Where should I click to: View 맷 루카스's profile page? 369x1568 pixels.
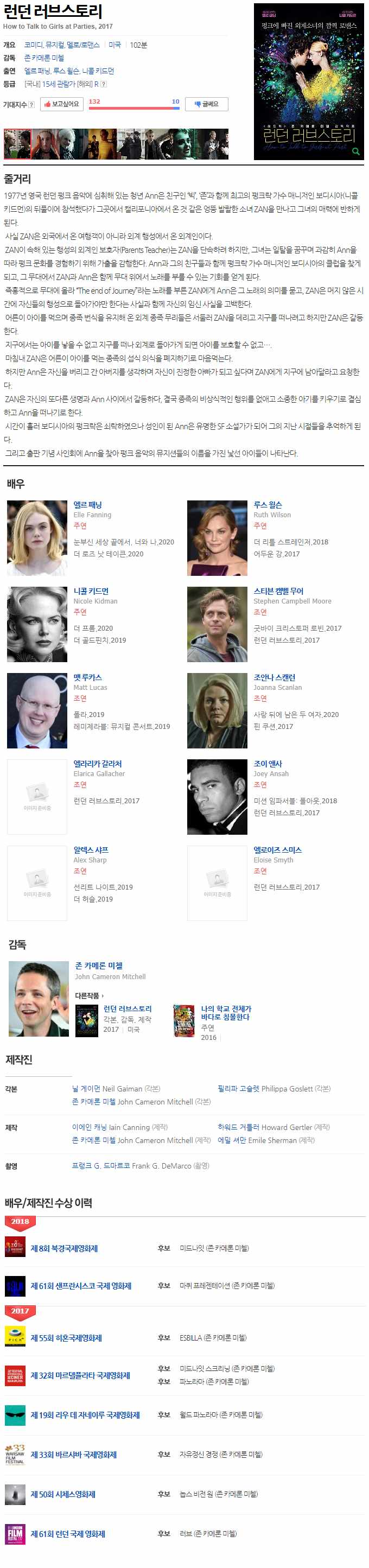tap(88, 677)
